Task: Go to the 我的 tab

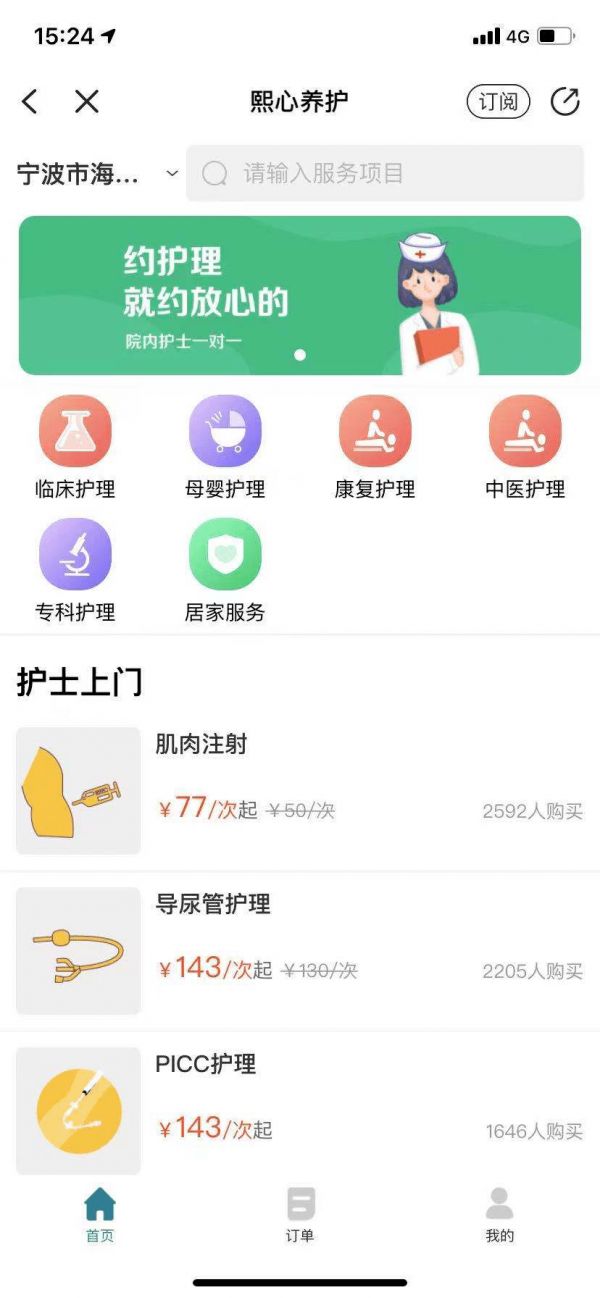Action: pyautogui.click(x=500, y=1215)
